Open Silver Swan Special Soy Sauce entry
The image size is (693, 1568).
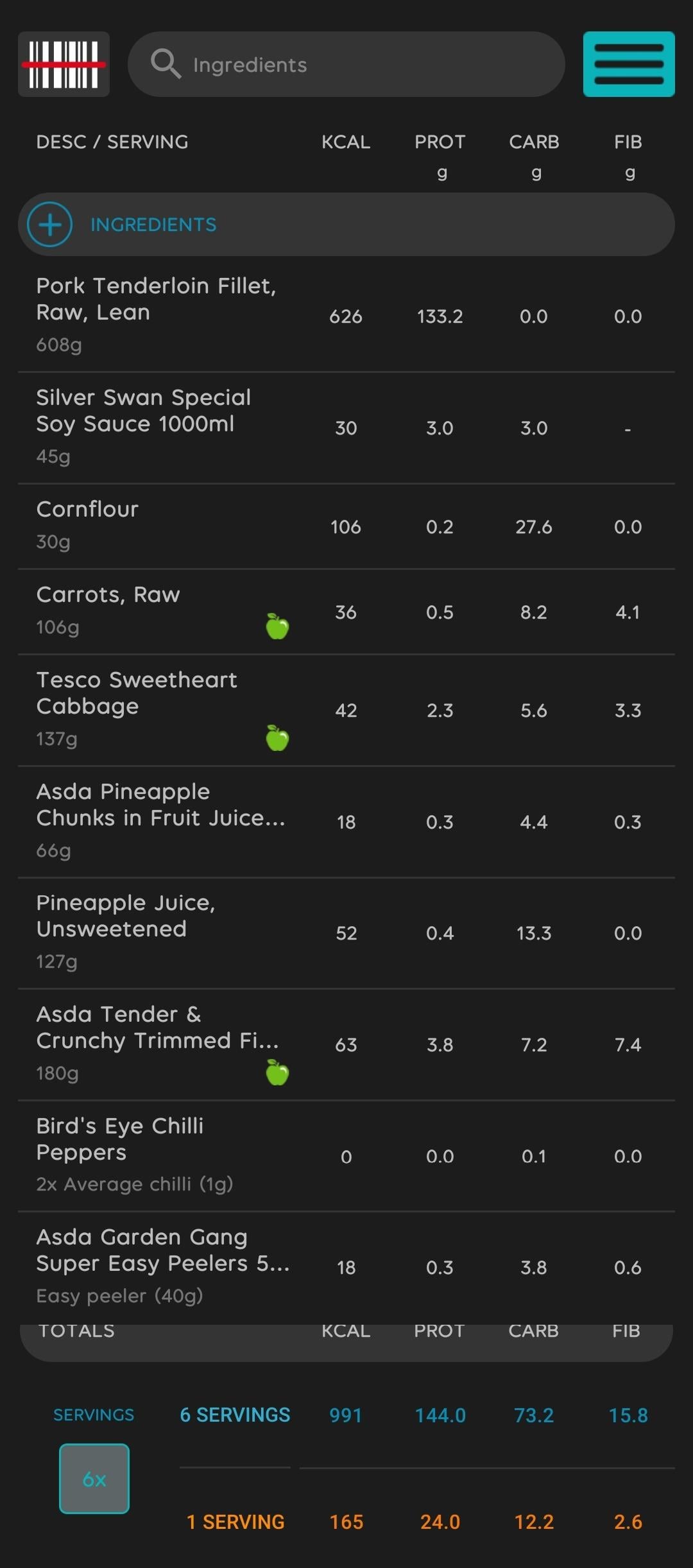click(346, 428)
